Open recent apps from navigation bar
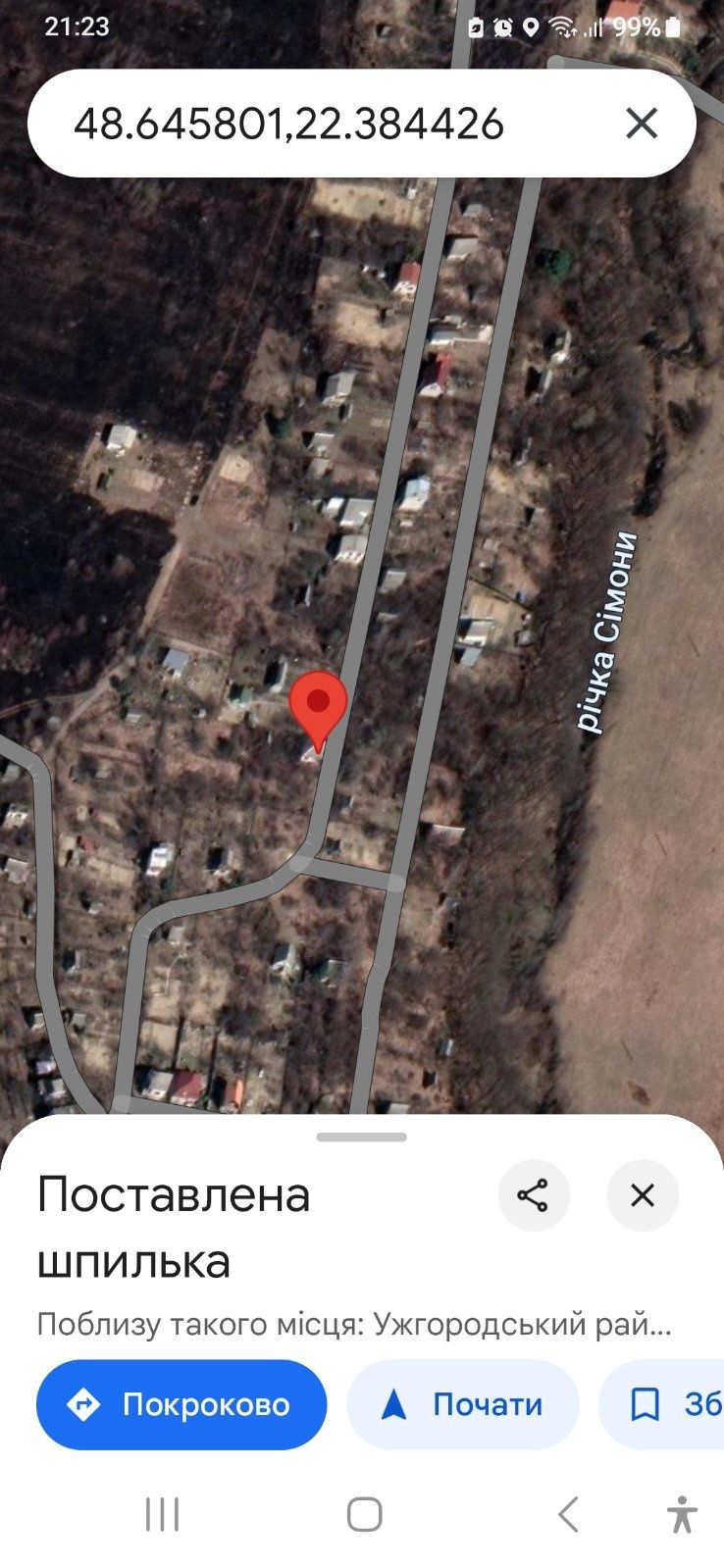724x1568 pixels. [162, 1515]
